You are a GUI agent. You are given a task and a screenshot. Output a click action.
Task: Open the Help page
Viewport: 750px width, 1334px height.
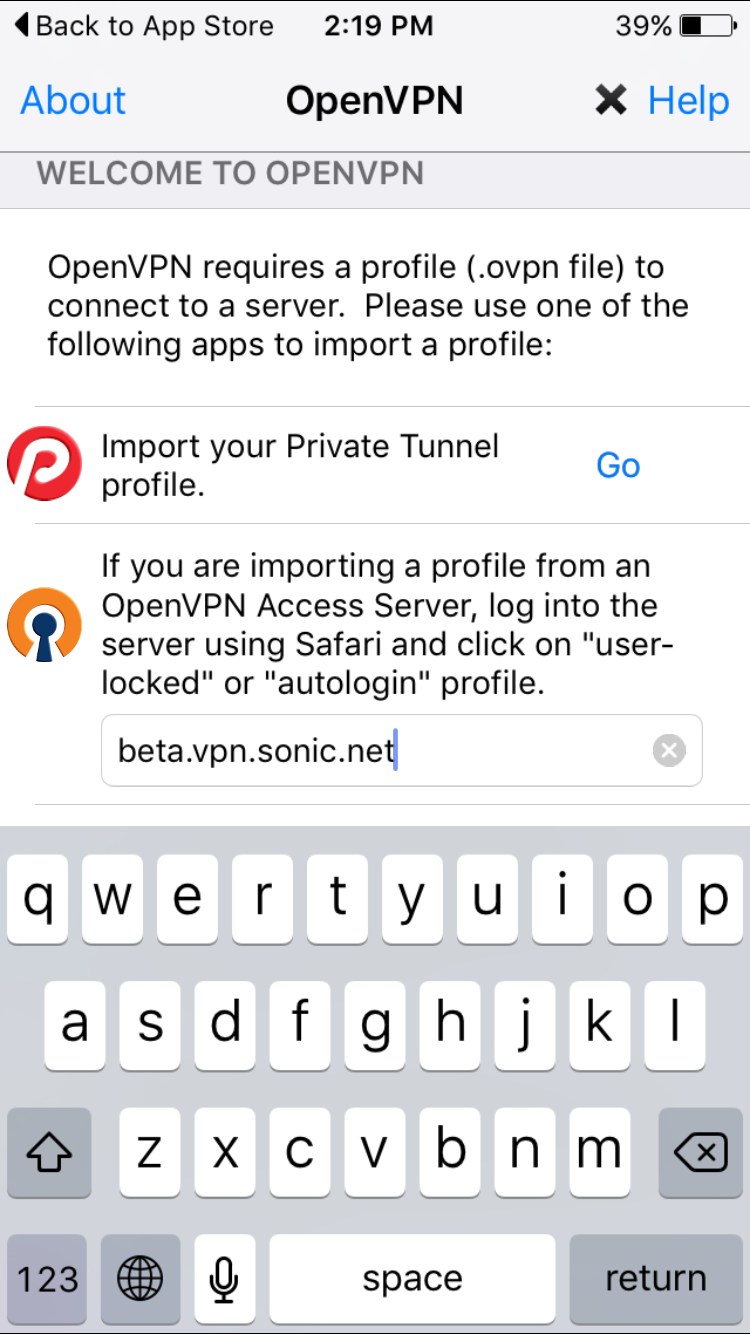click(689, 100)
